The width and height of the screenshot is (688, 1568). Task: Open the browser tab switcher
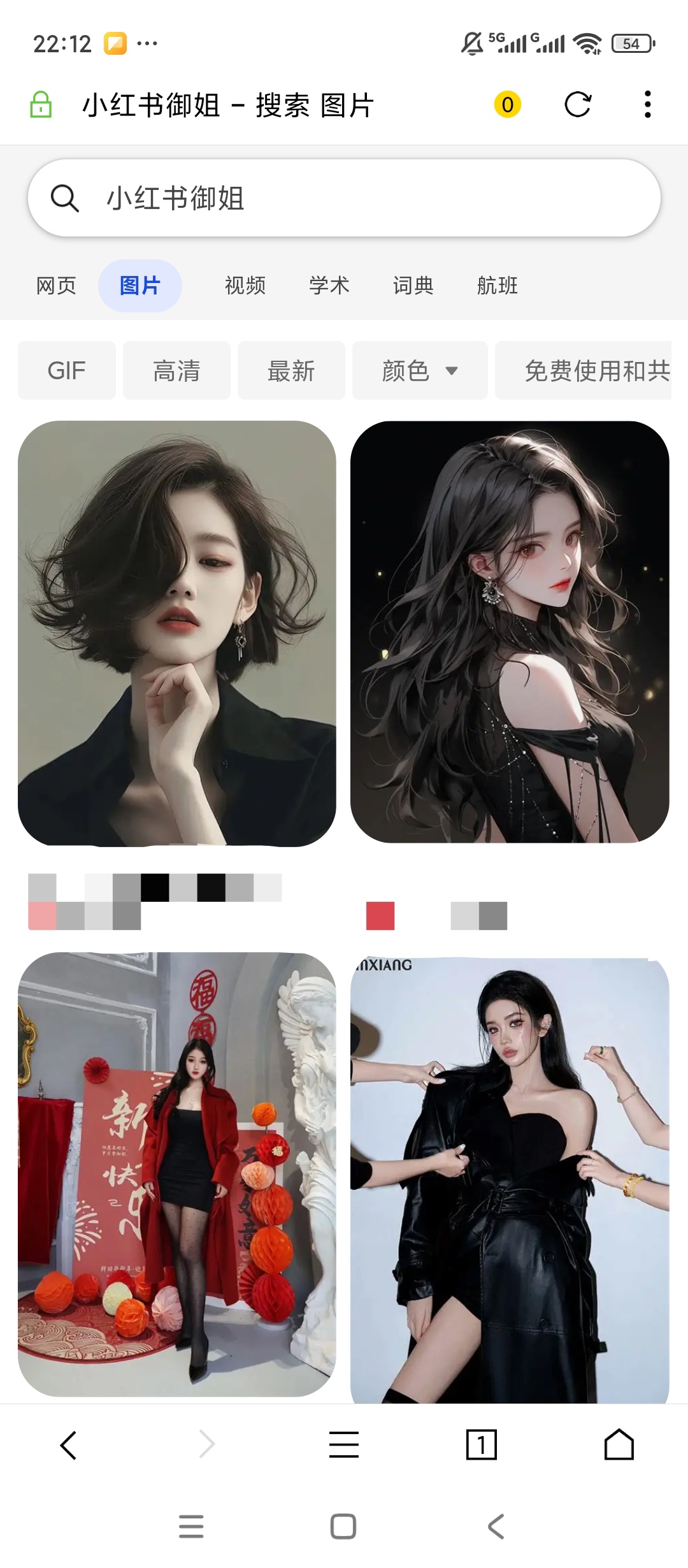click(482, 1444)
